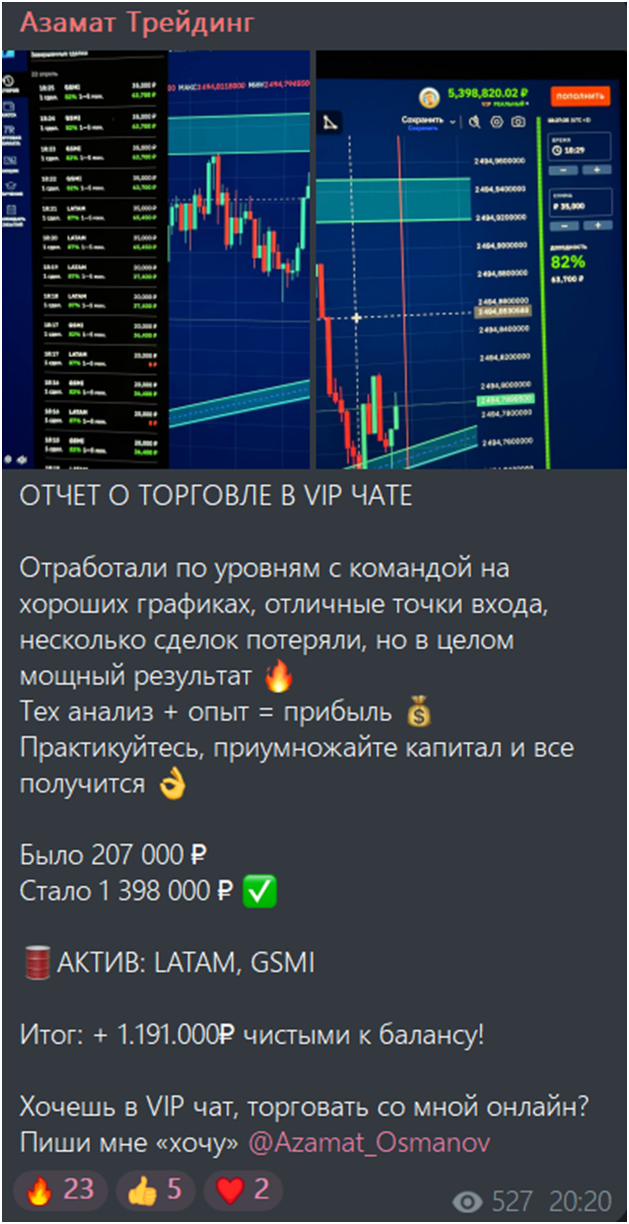
Task: Add a thumbs-up reaction to the post
Action: click(155, 1189)
